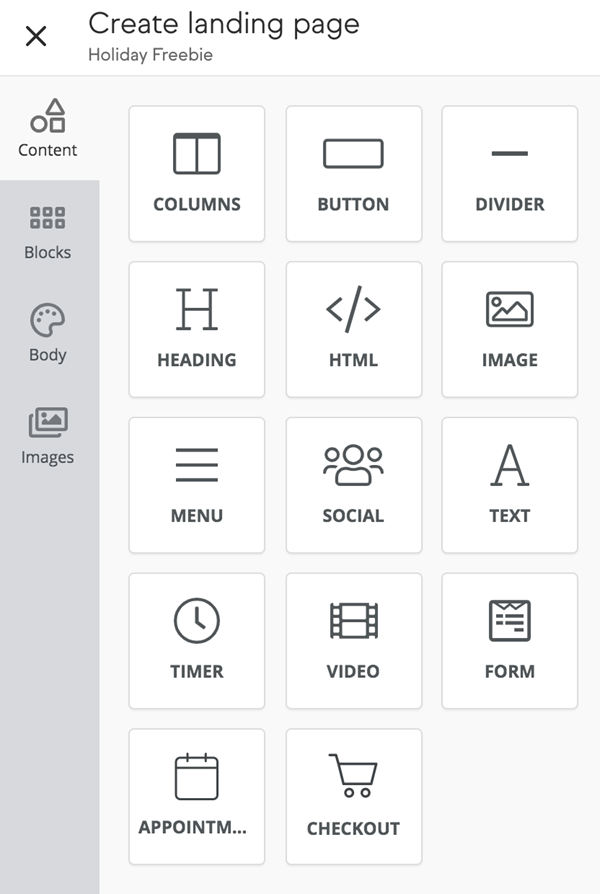Add a Divider element
The height and width of the screenshot is (894, 600).
click(509, 174)
